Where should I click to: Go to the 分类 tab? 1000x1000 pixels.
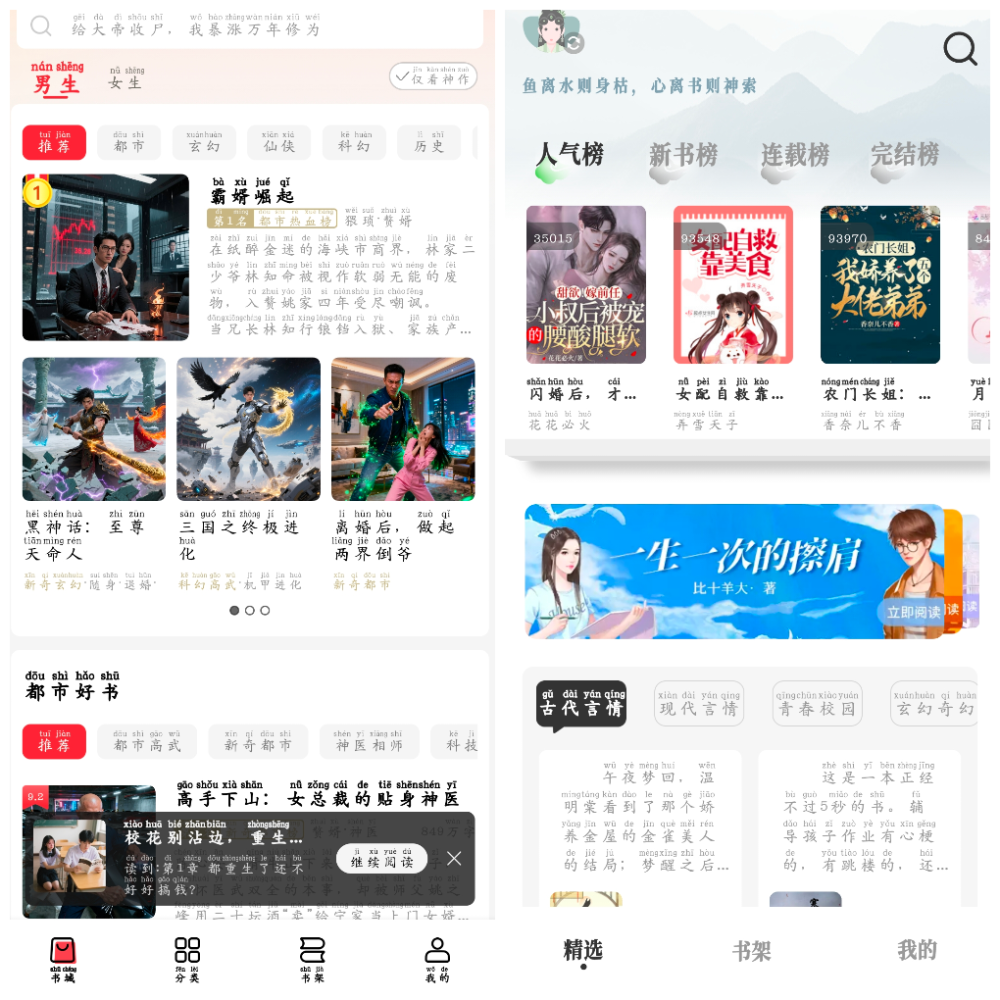[187, 958]
